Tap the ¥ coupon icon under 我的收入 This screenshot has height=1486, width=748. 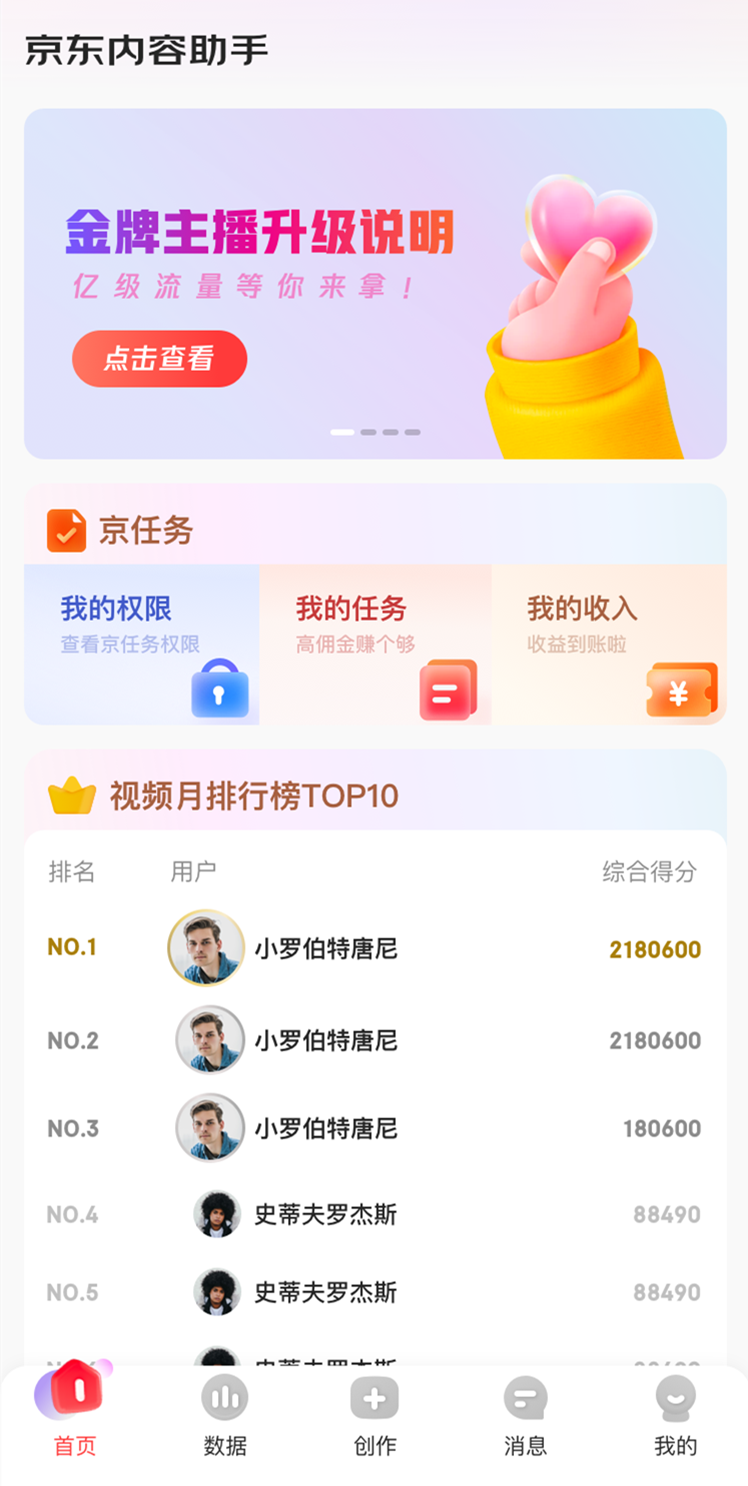678,689
